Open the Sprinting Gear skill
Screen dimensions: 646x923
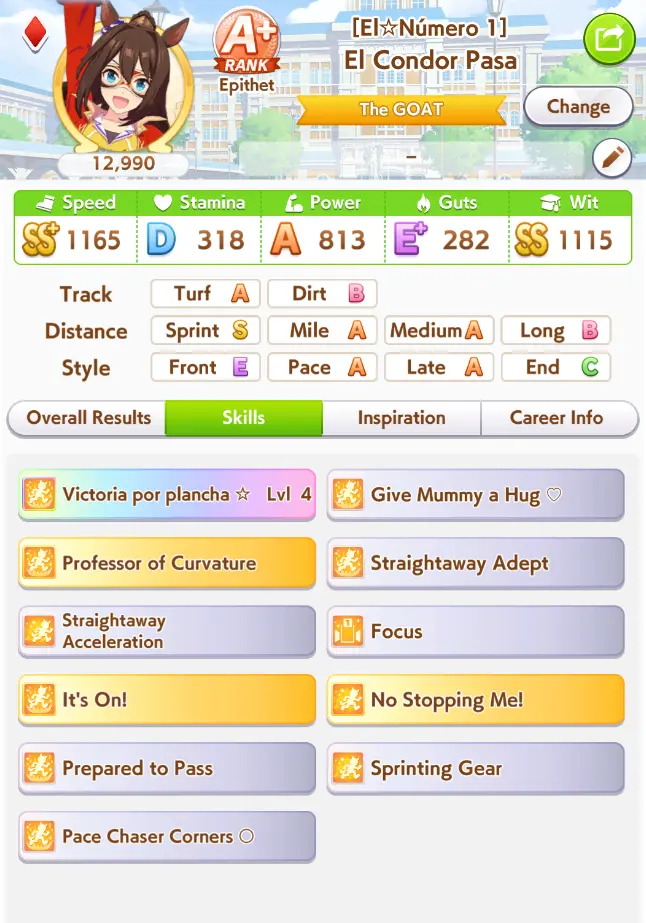(x=476, y=768)
